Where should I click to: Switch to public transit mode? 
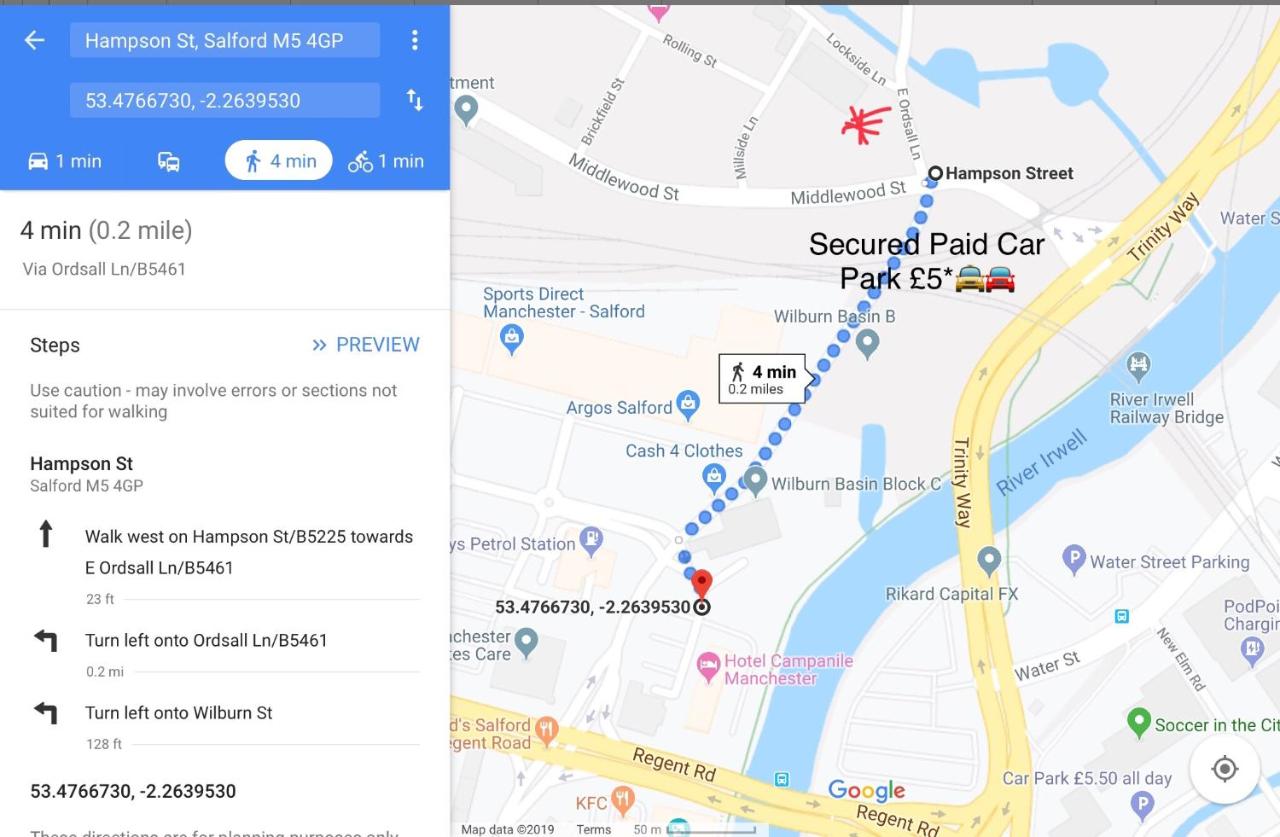coord(169,161)
